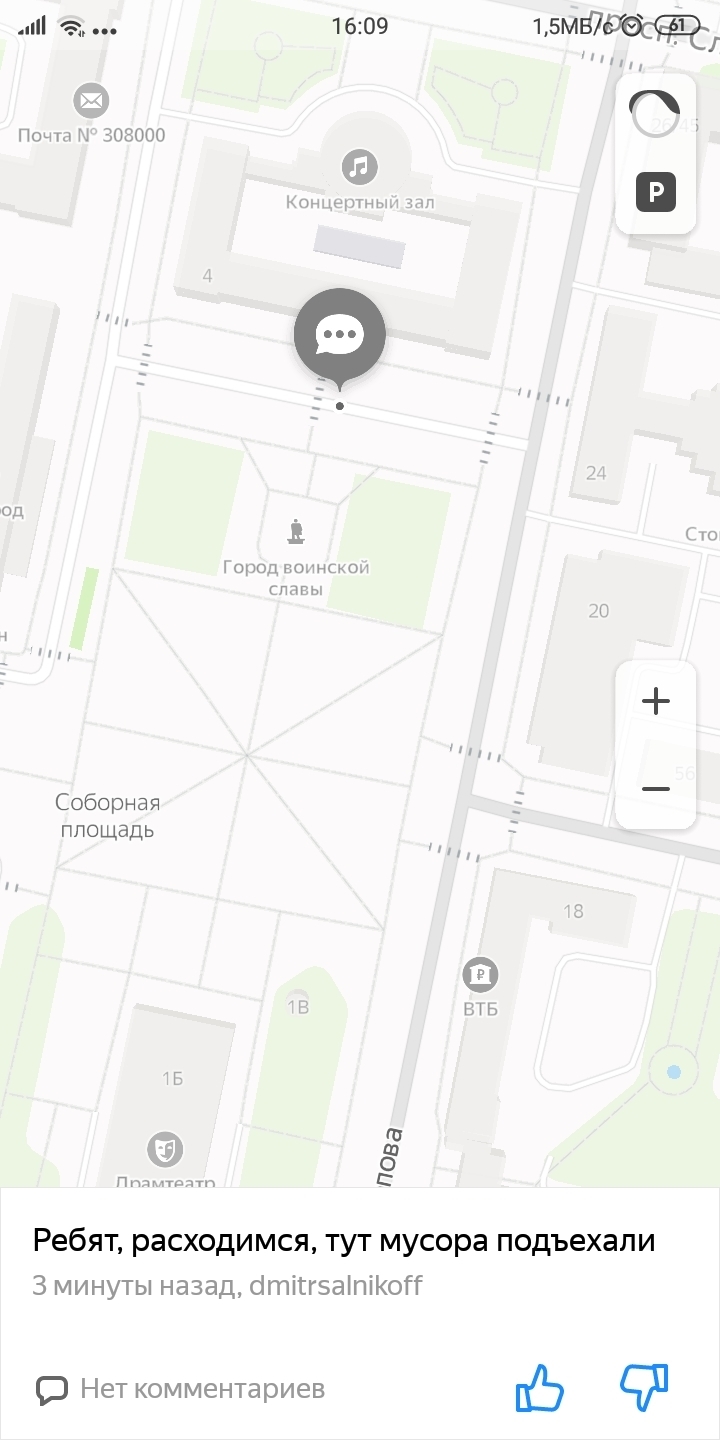This screenshot has height=1440, width=720.
Task: Like the comment with thumbs up
Action: [539, 1388]
